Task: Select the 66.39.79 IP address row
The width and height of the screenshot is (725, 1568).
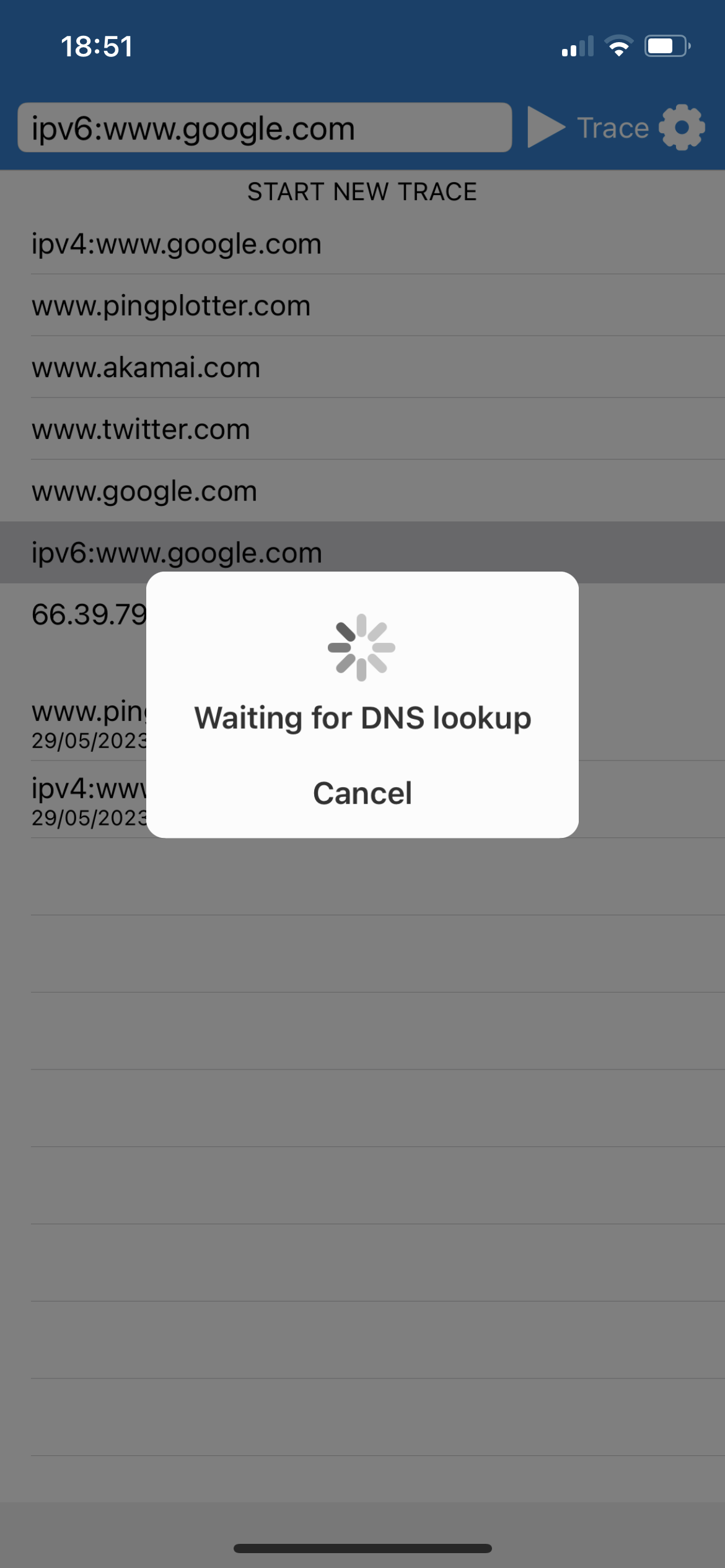Action: click(89, 614)
